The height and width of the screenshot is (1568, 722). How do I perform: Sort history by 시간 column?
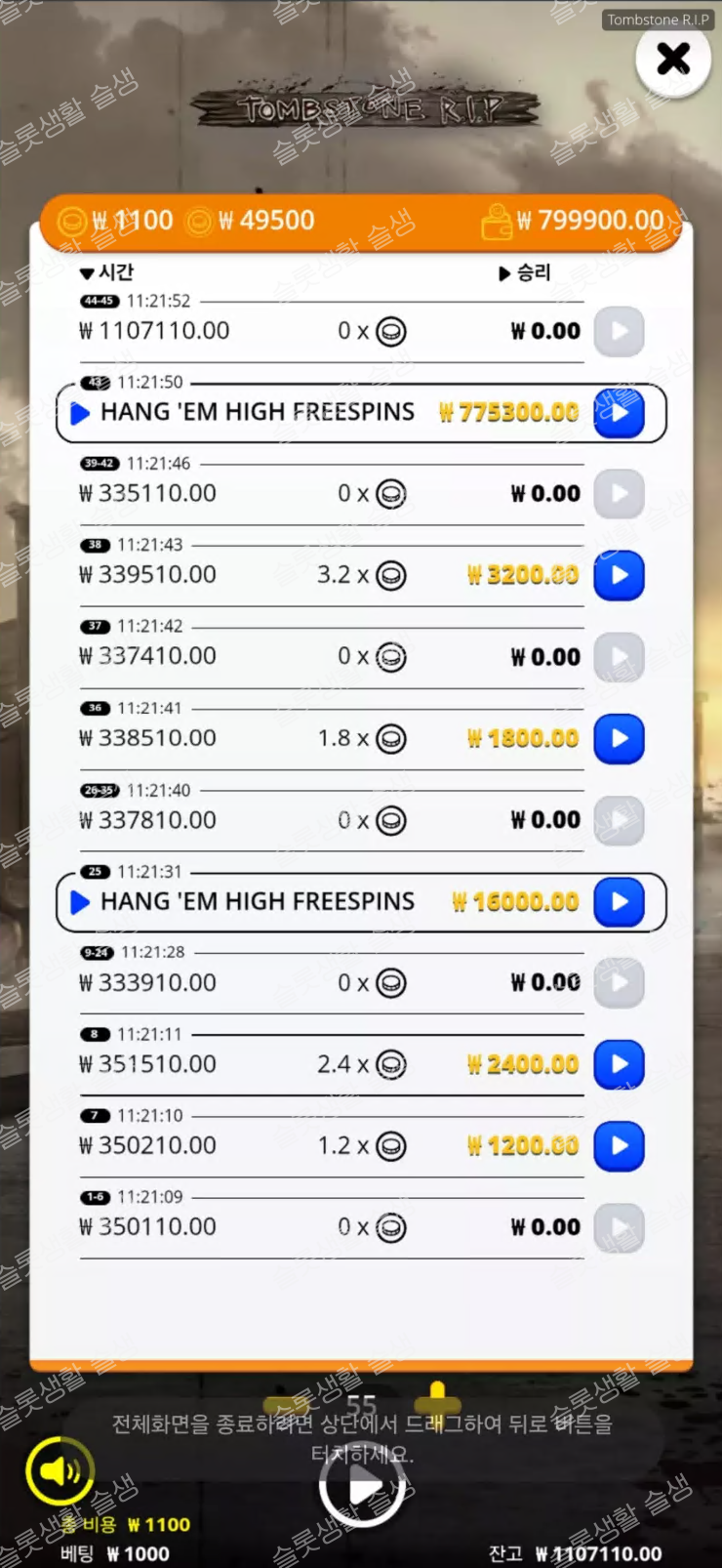(107, 272)
